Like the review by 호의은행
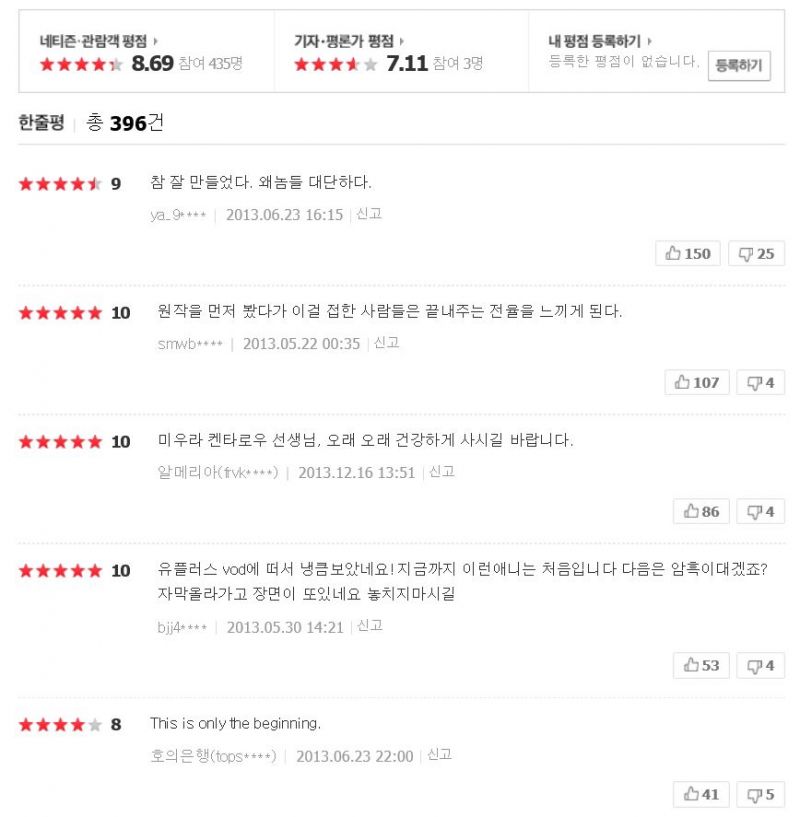 [701, 794]
